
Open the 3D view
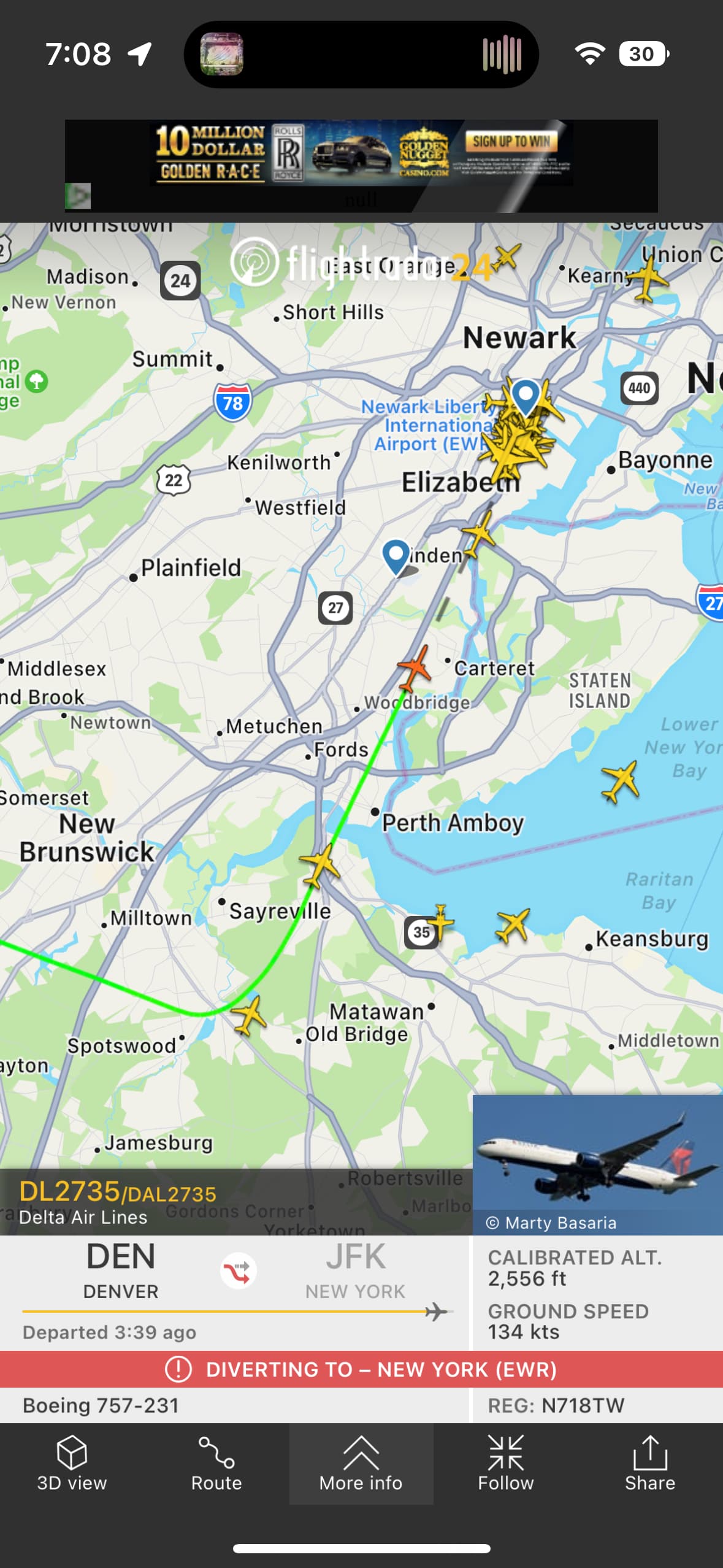72,1463
